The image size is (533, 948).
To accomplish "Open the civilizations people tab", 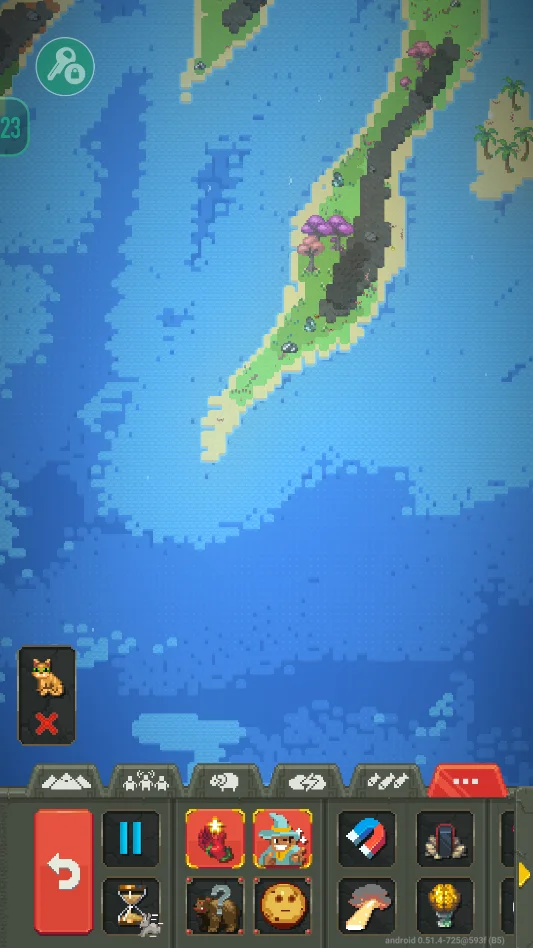I will pos(146,782).
